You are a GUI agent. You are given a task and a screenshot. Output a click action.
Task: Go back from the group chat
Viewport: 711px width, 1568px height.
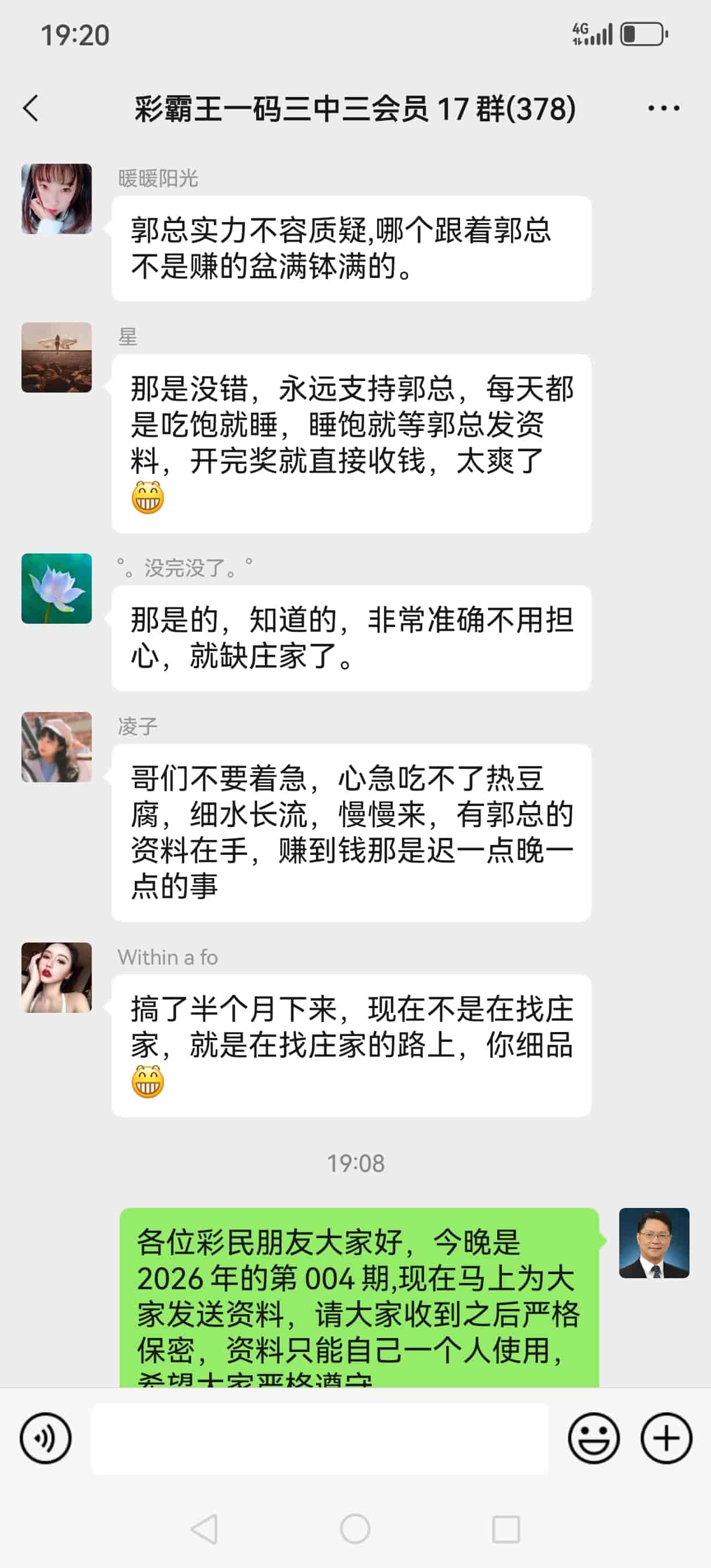coord(31,109)
